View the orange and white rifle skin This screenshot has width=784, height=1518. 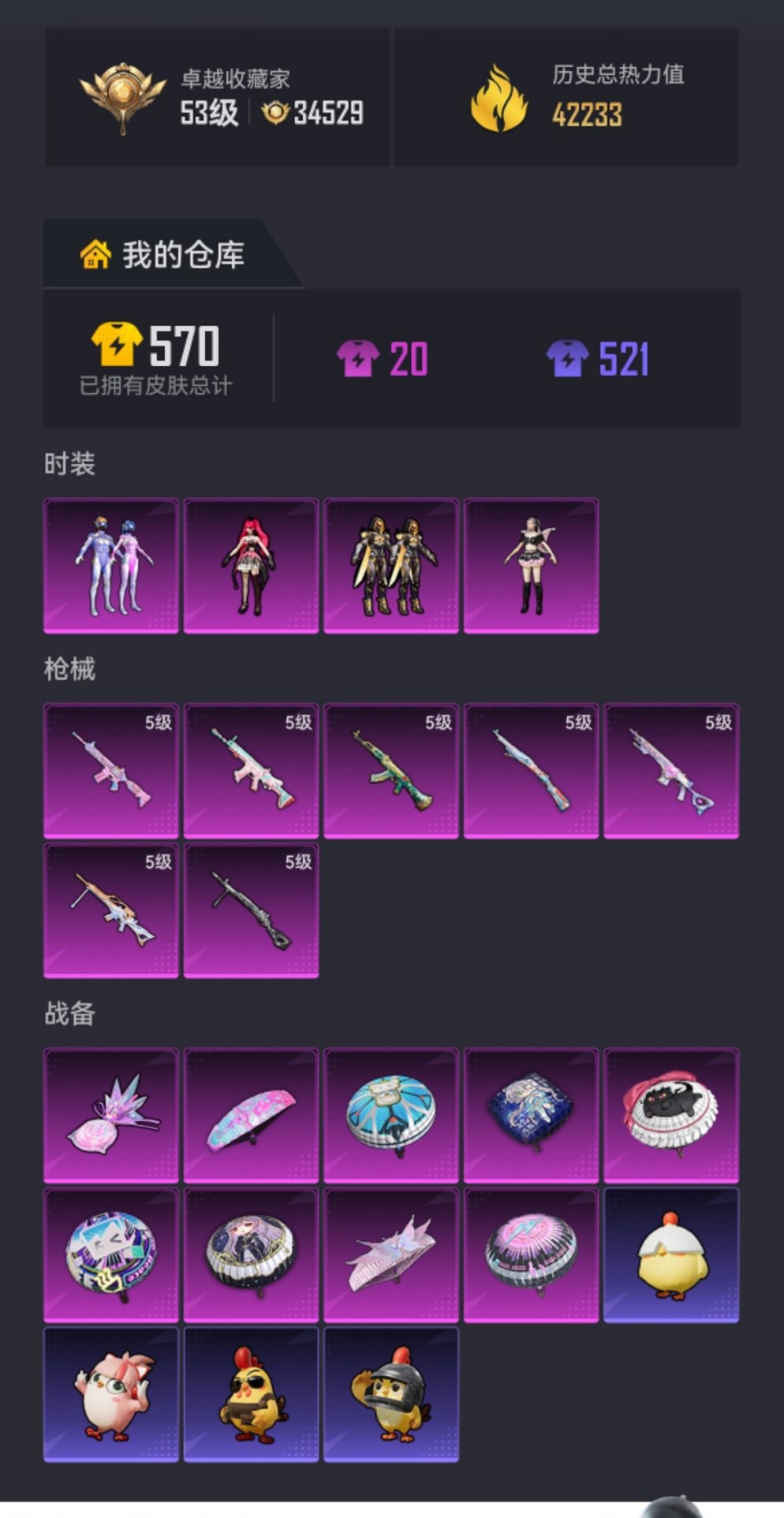click(111, 910)
